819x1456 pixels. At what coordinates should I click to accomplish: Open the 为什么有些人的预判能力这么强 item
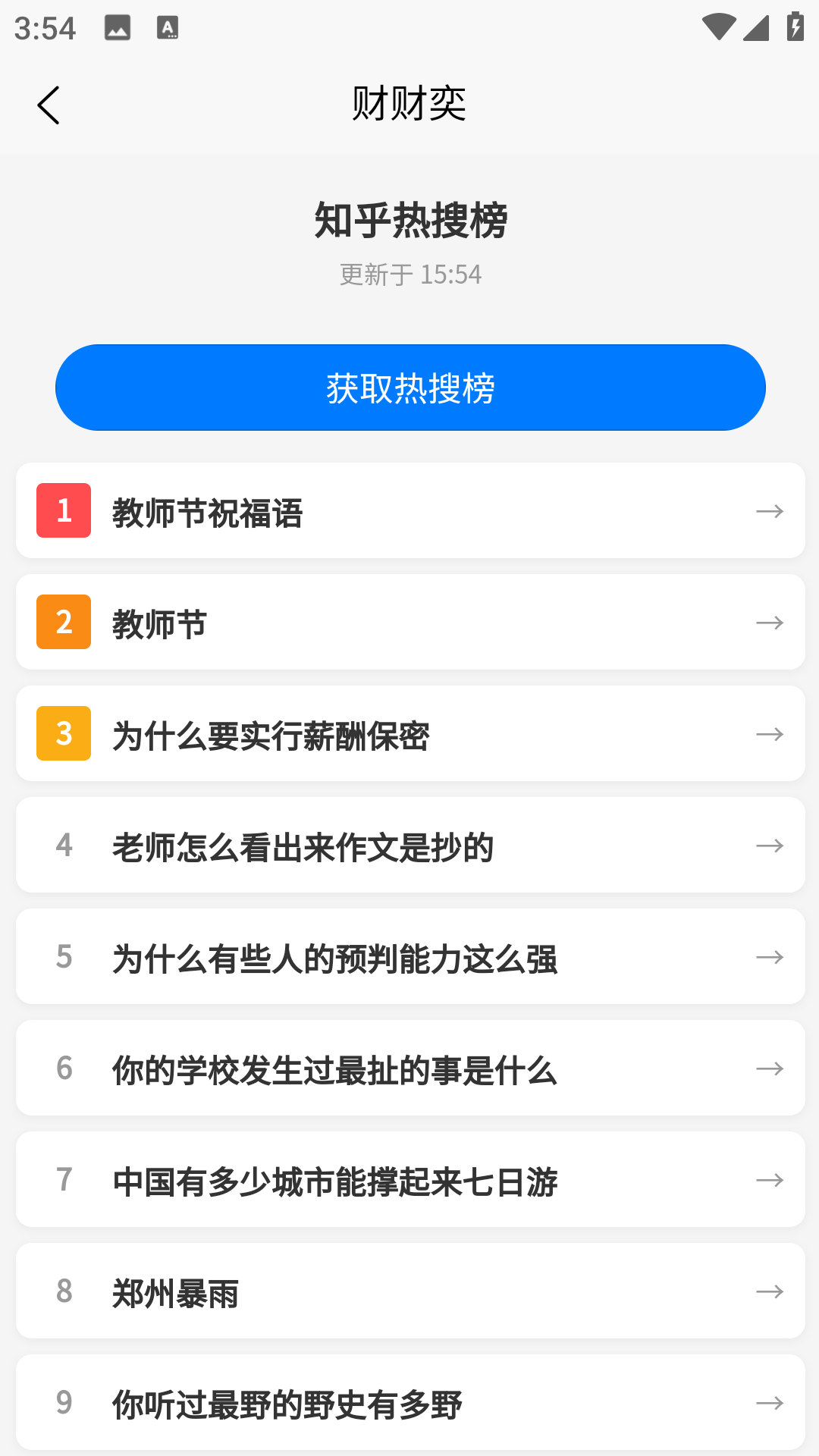coord(334,957)
